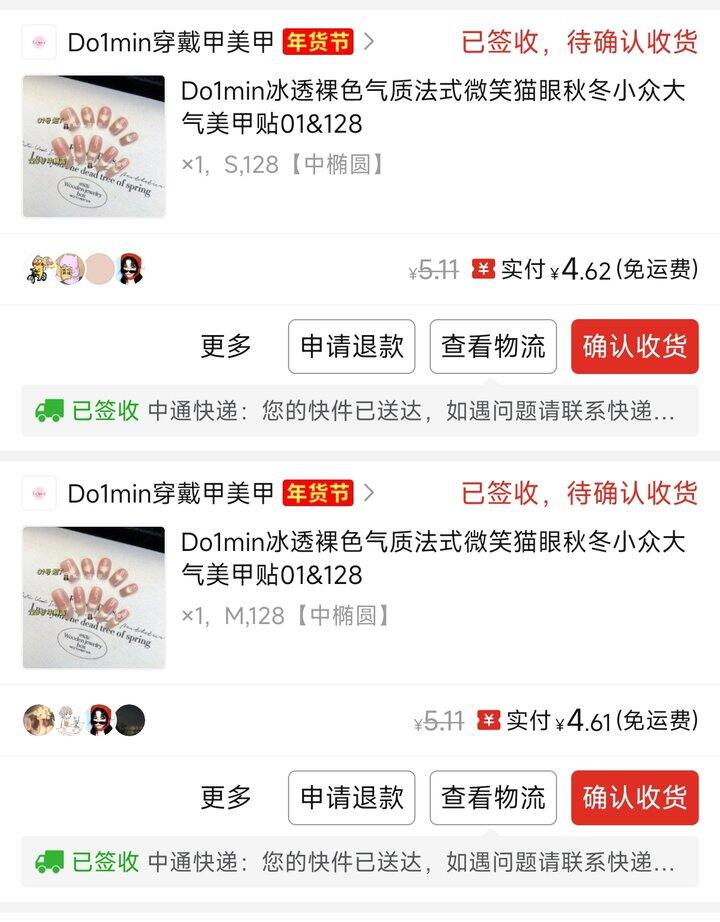Open the product image of the S,128 order
The height and width of the screenshot is (922, 720).
click(x=94, y=146)
